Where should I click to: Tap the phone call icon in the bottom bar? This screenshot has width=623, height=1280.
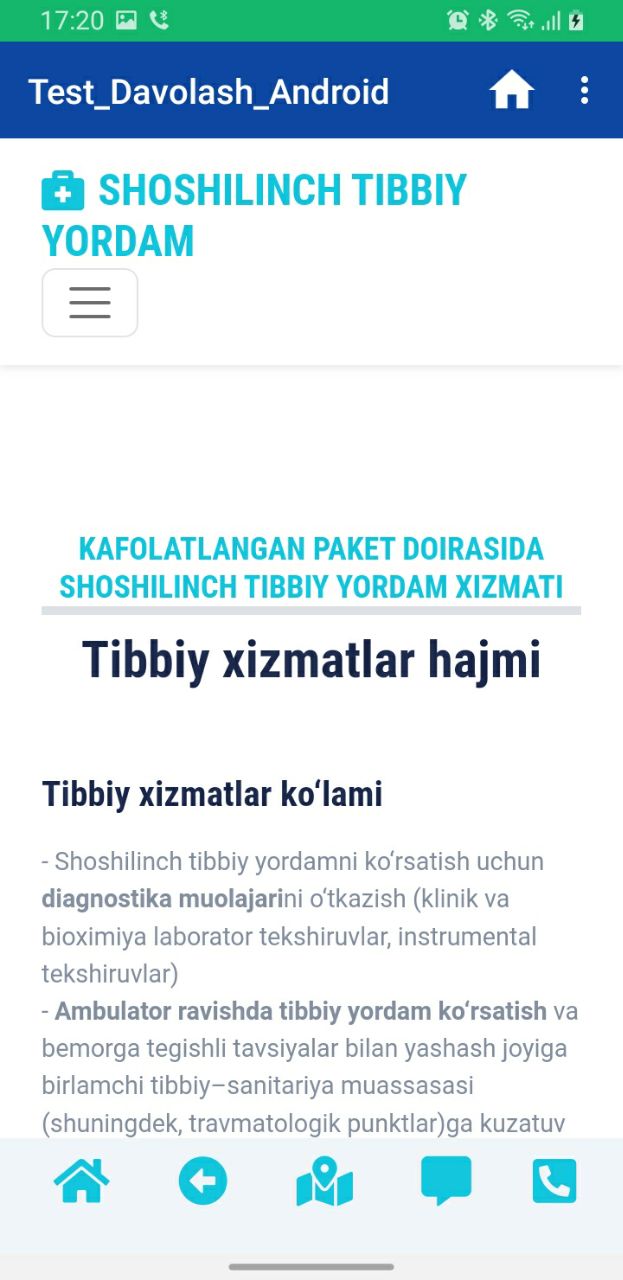tap(554, 1182)
